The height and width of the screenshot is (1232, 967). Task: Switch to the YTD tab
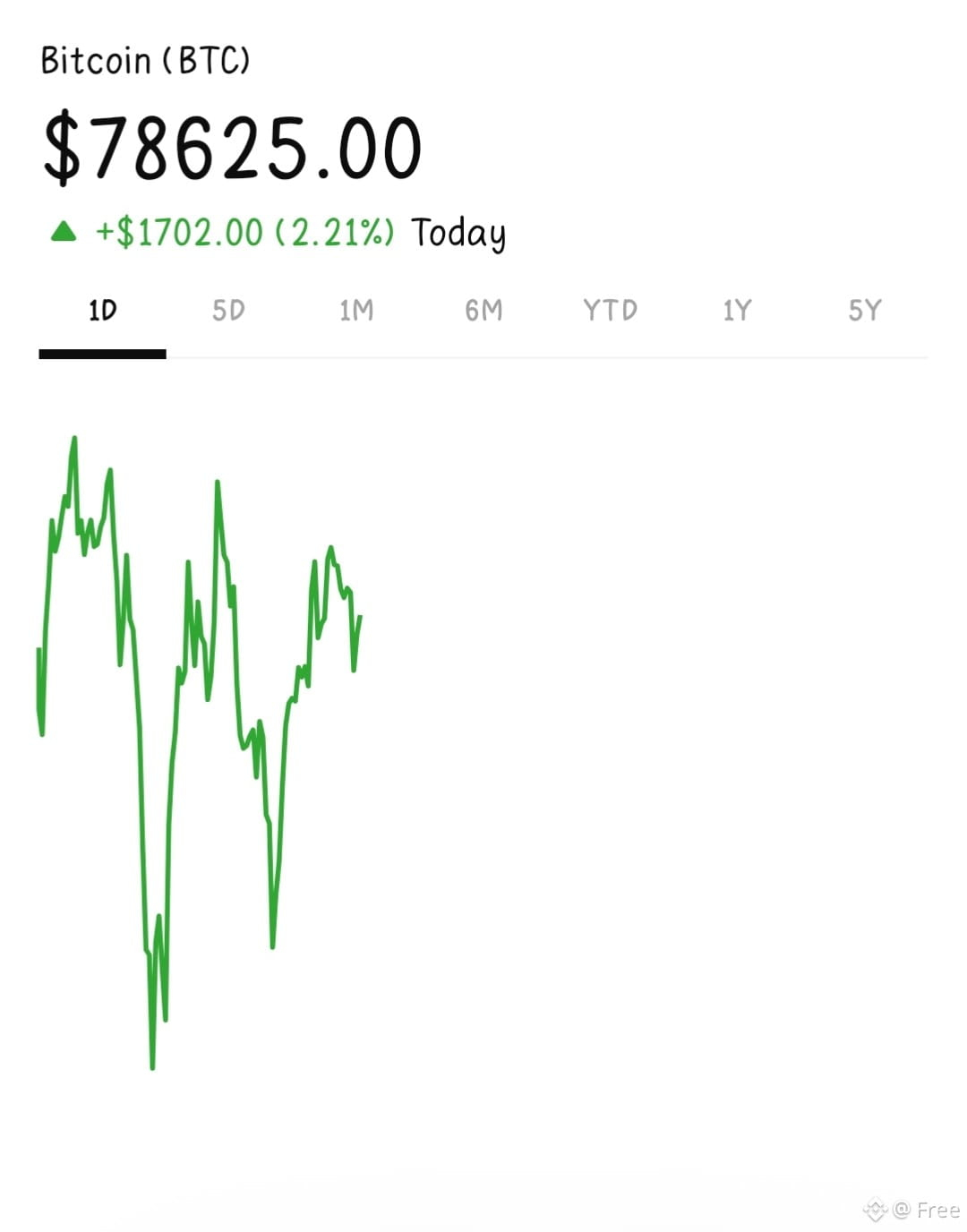click(x=610, y=311)
